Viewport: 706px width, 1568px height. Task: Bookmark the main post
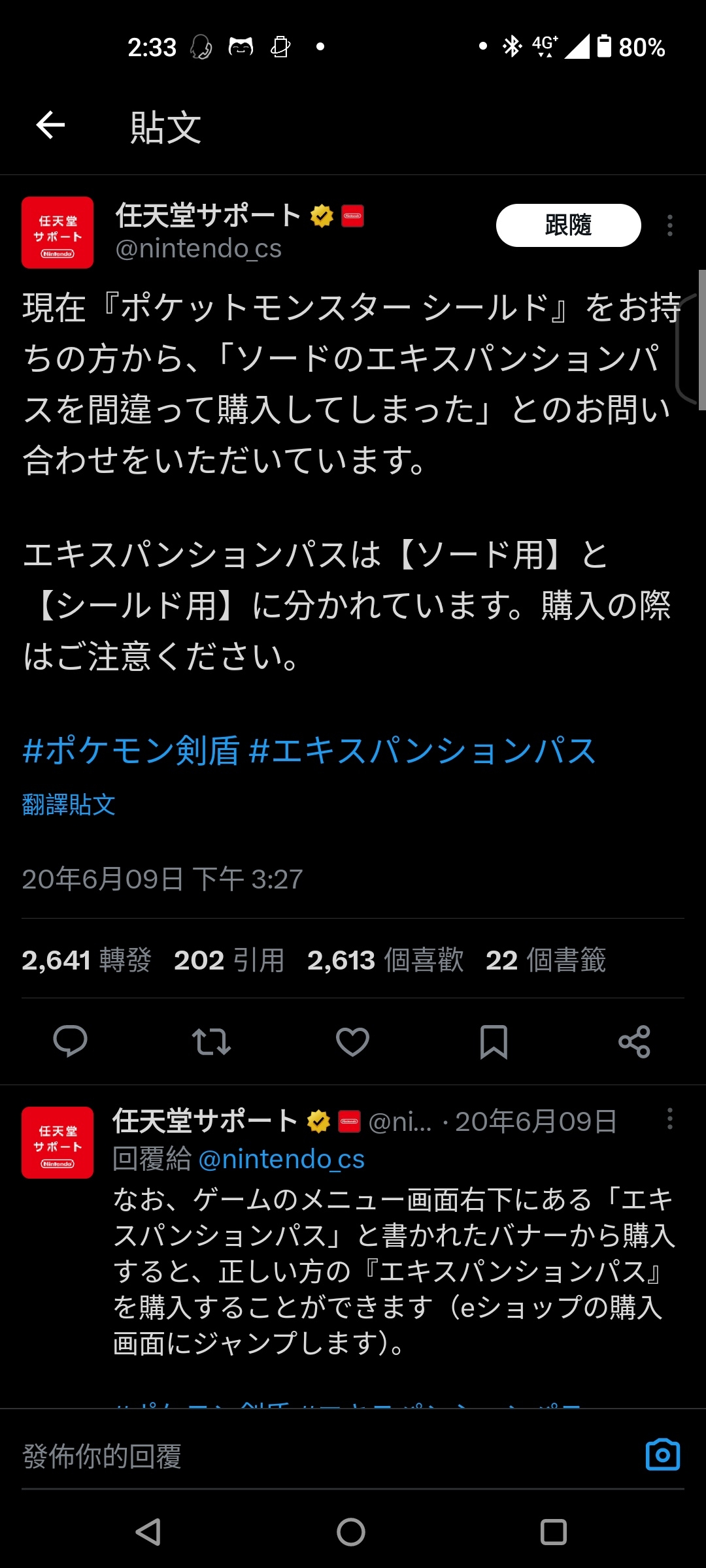494,1041
